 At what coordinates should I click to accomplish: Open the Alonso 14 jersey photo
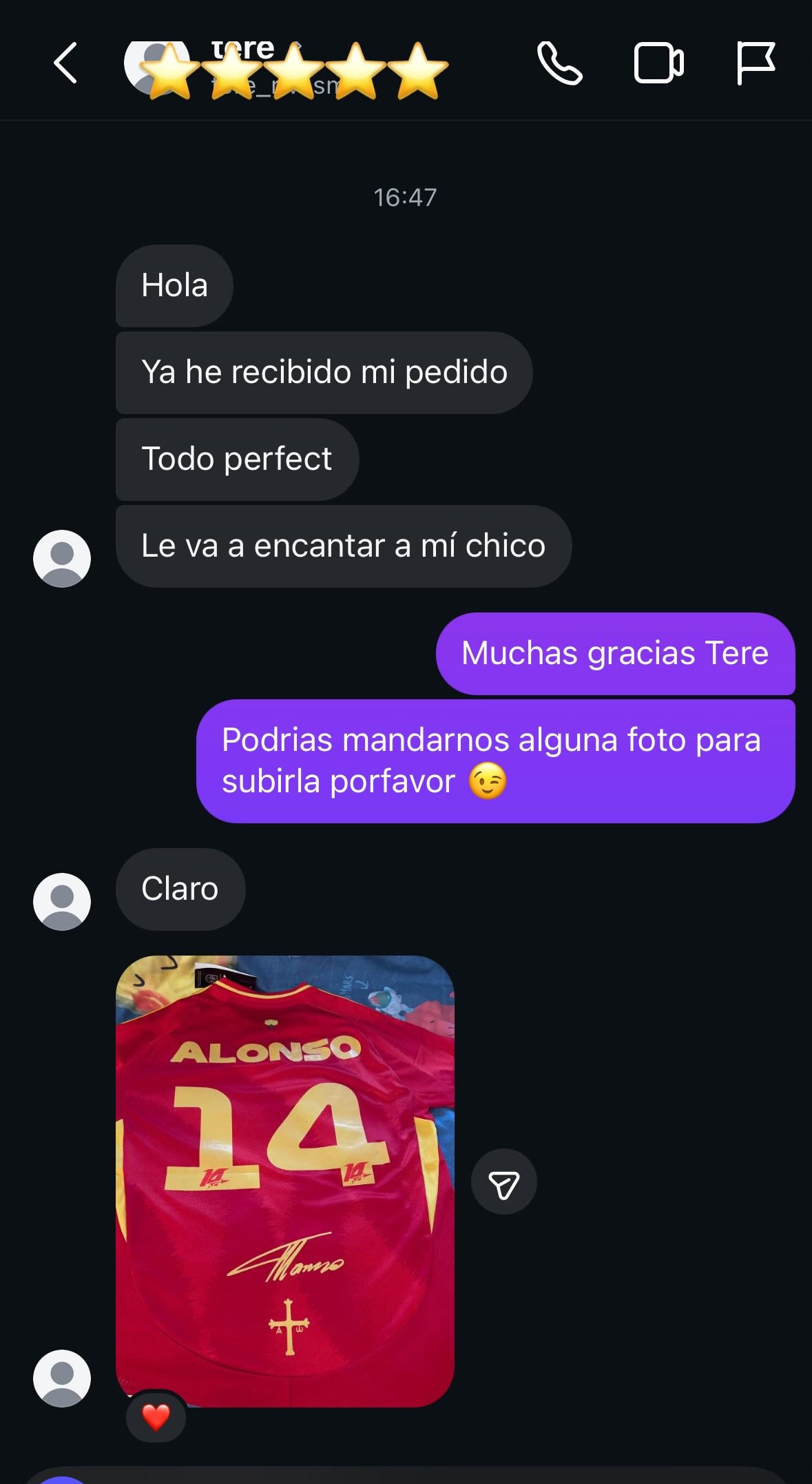[284, 1180]
